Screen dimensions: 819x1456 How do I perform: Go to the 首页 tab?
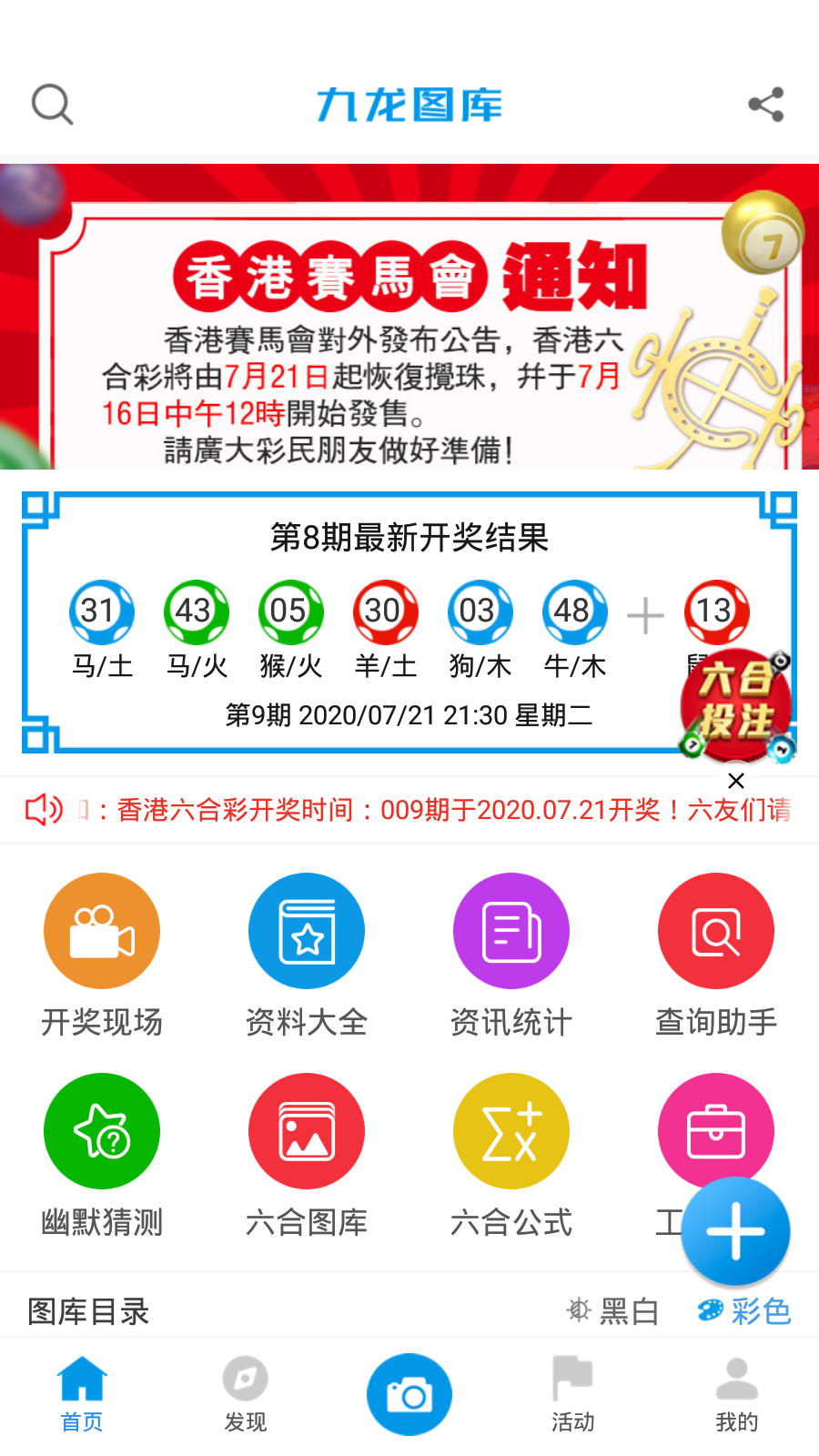point(82,1394)
